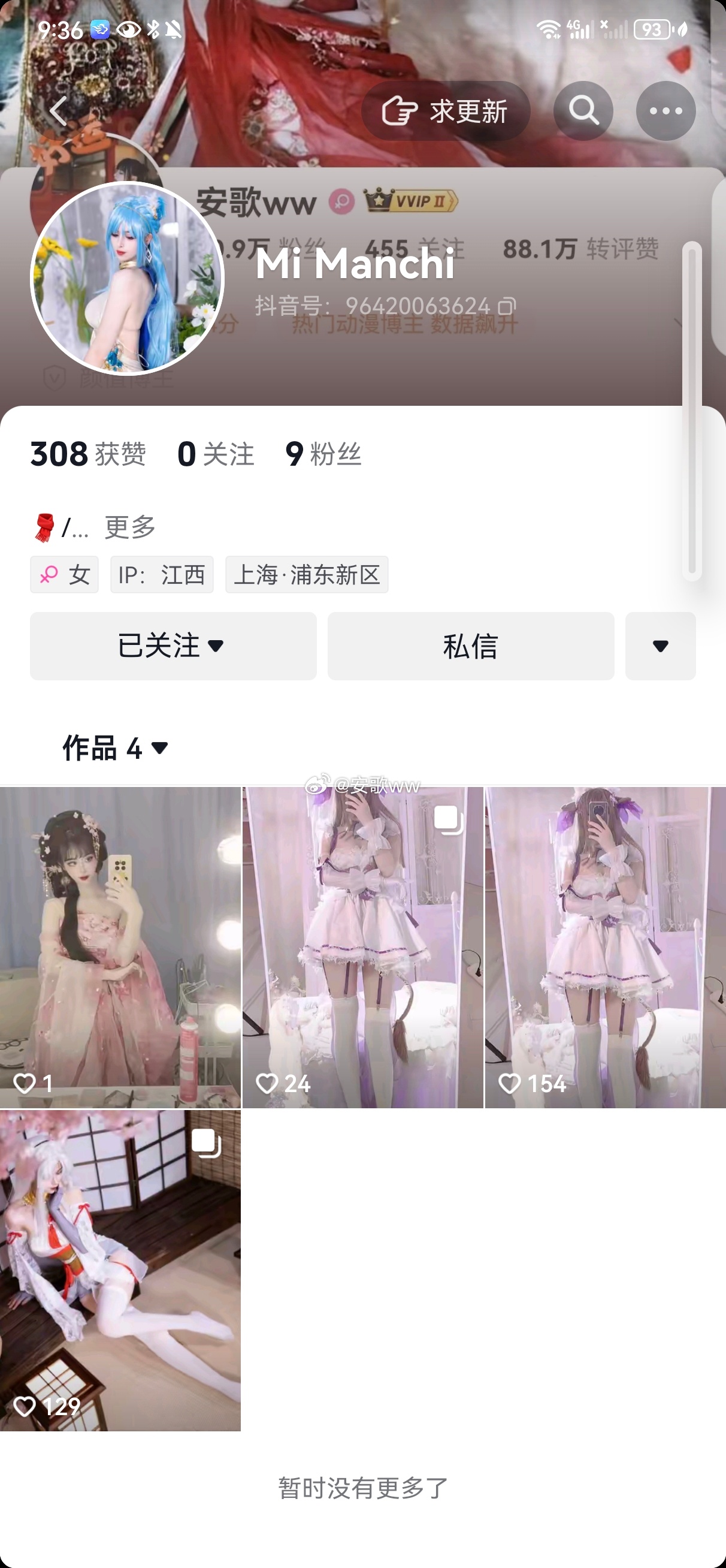Open the post with 154 likes
Image resolution: width=726 pixels, height=1568 pixels.
click(605, 946)
